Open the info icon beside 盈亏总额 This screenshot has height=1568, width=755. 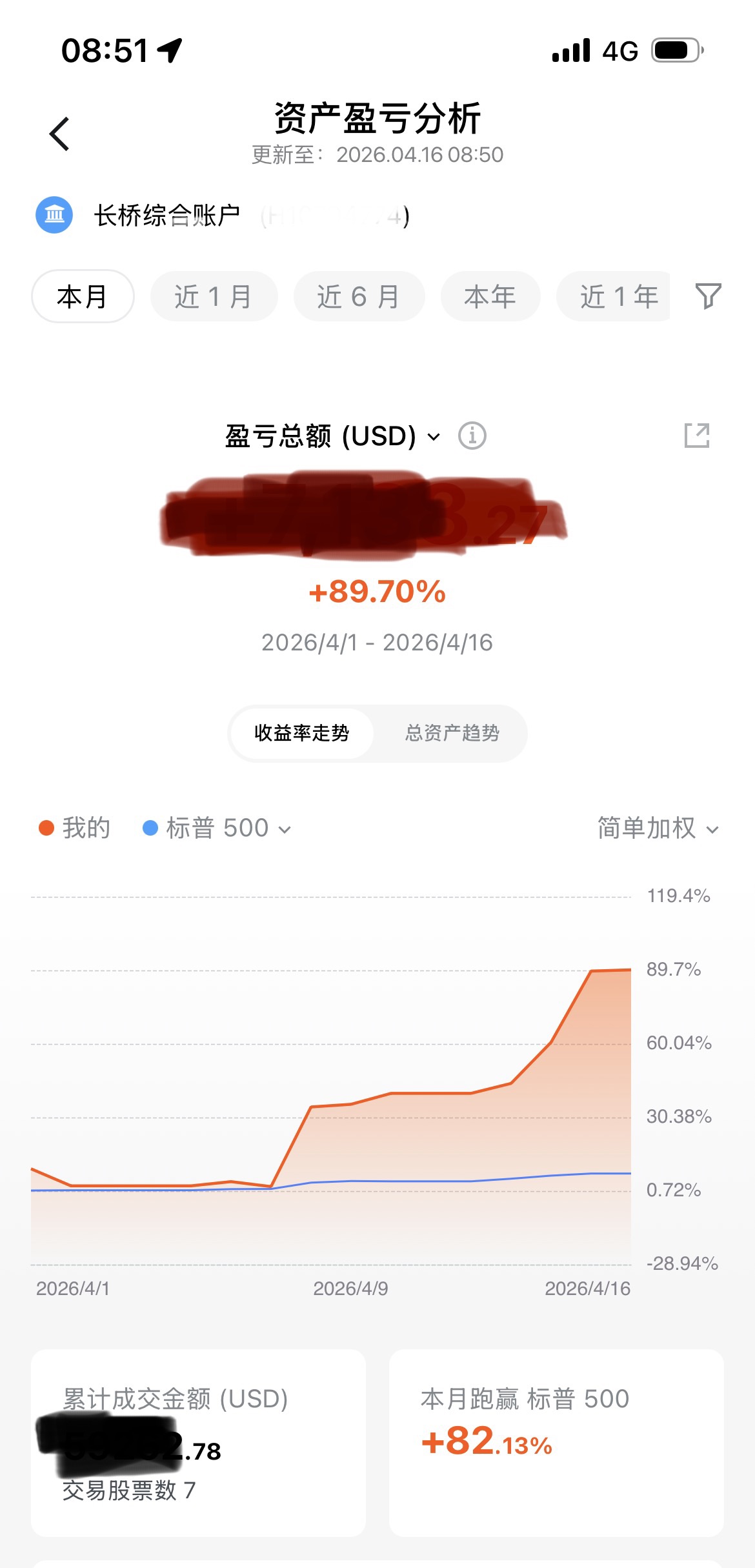click(x=472, y=436)
